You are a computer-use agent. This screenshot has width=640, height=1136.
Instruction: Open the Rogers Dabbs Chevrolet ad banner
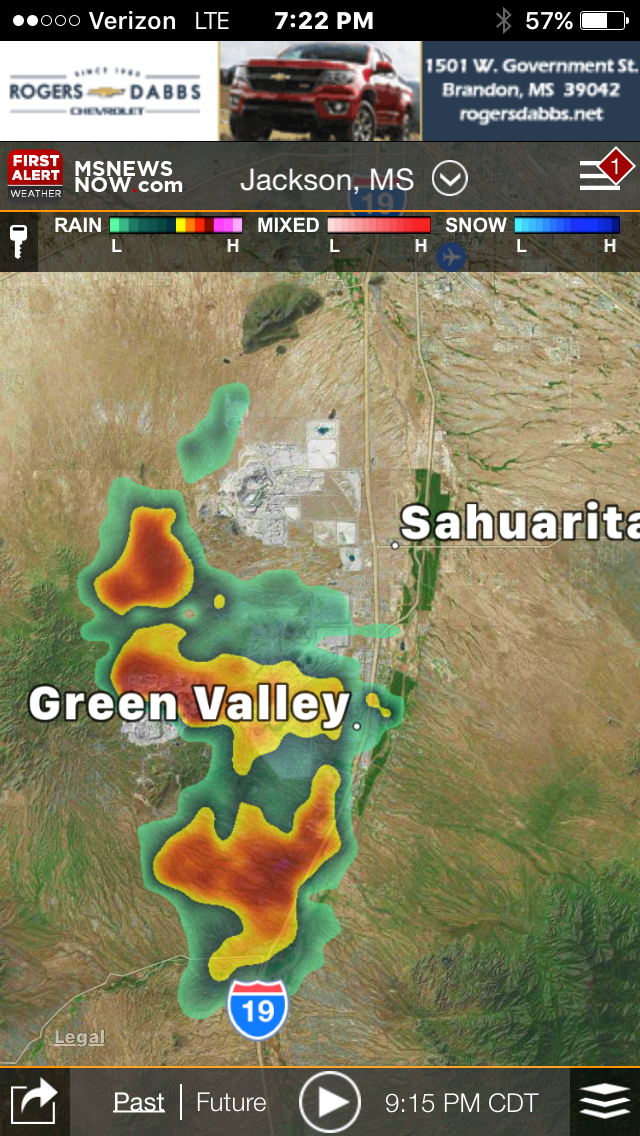320,91
